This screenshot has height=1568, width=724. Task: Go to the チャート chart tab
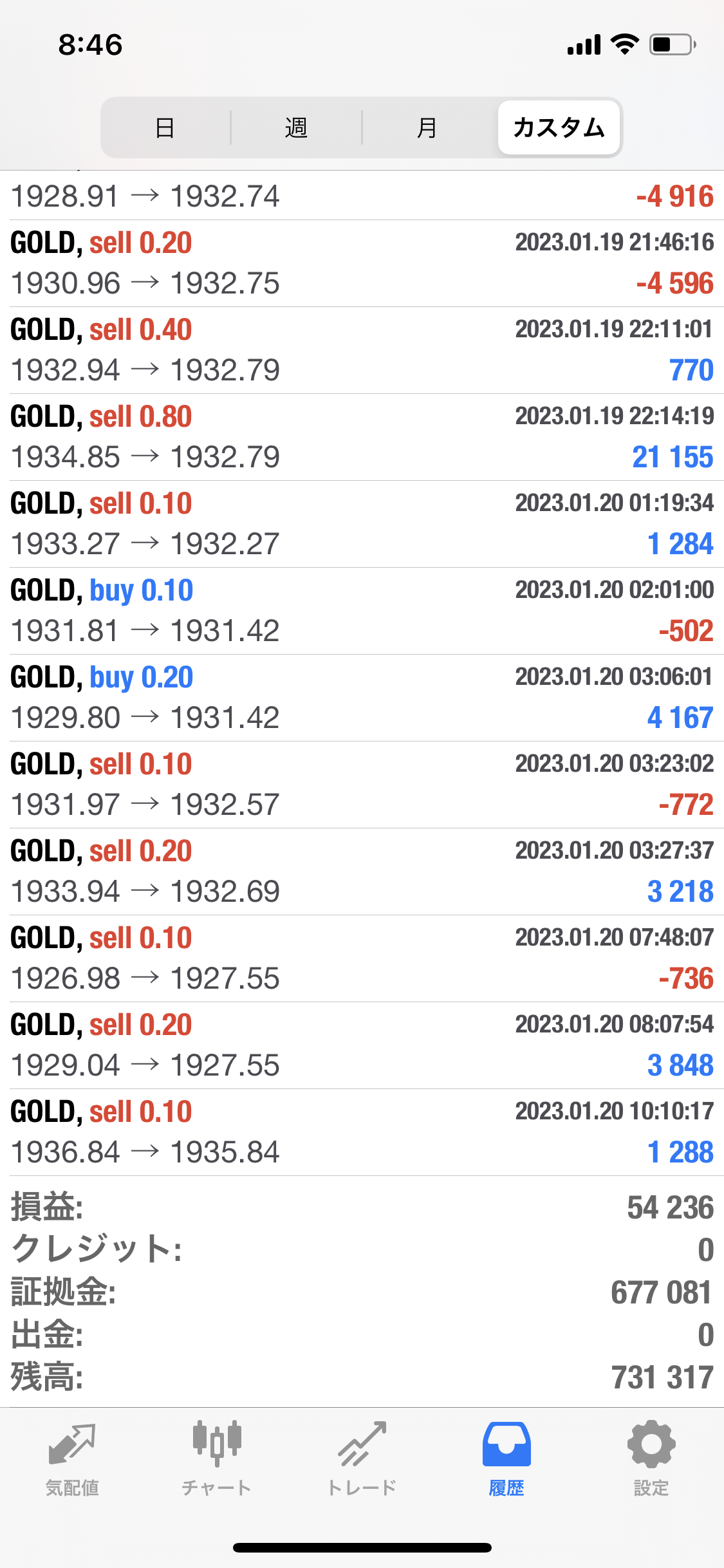click(x=217, y=1459)
